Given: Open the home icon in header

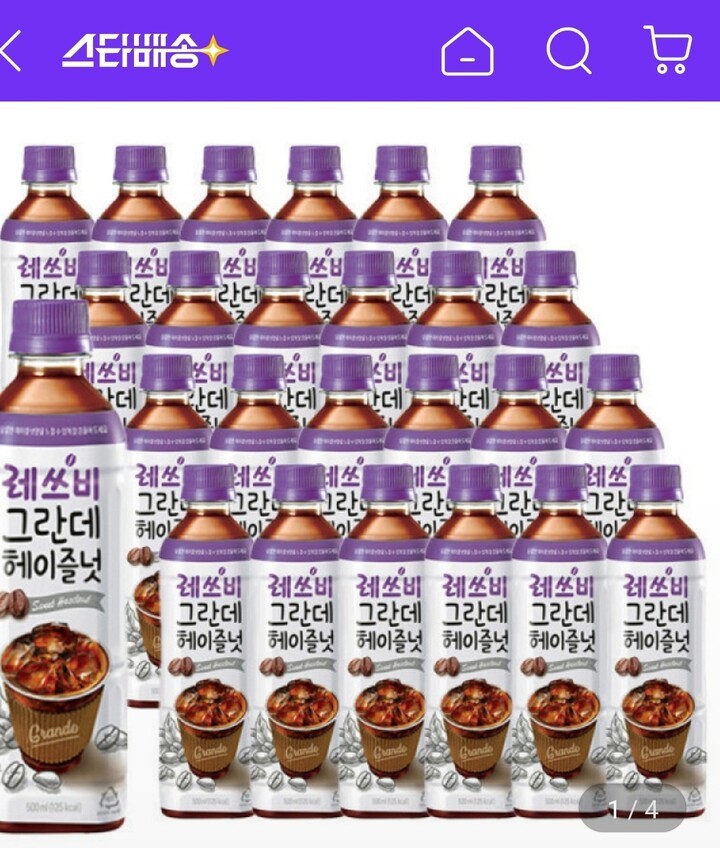Looking at the screenshot, I should tap(467, 50).
